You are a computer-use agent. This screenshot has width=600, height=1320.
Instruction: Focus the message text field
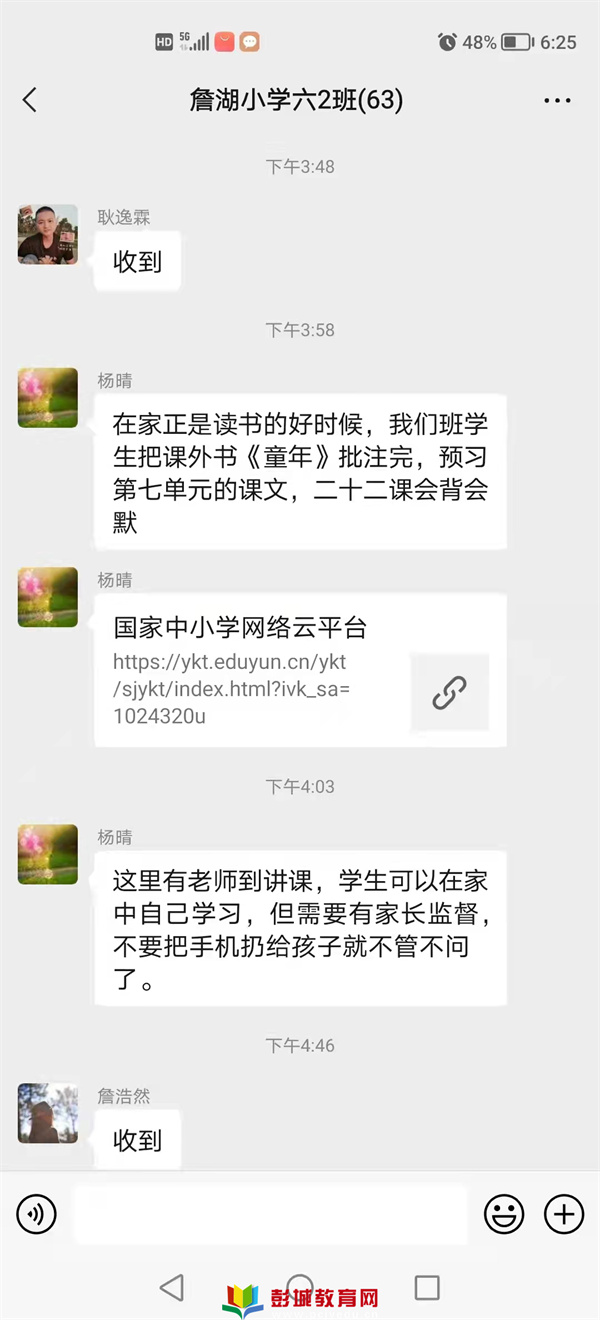(x=270, y=1215)
